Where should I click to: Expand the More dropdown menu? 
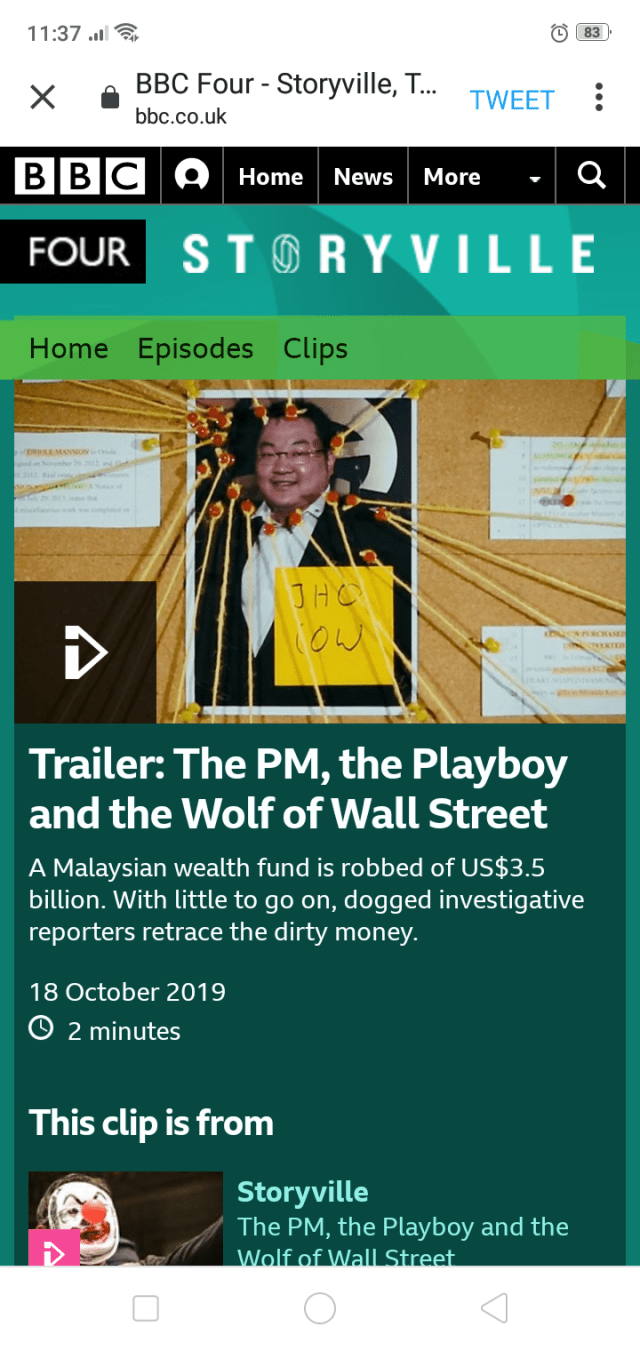[482, 177]
